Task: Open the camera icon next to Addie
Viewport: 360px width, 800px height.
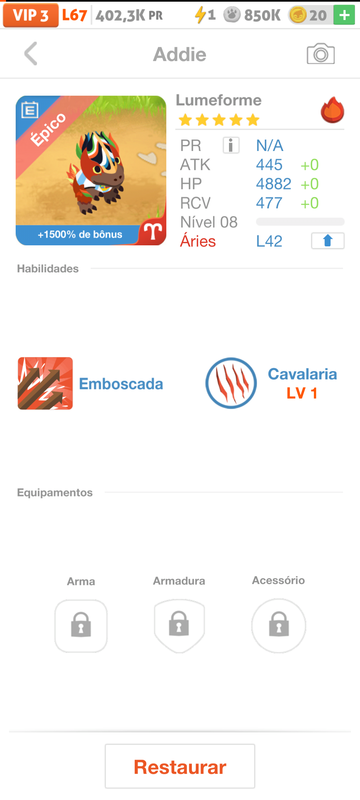Action: click(320, 54)
